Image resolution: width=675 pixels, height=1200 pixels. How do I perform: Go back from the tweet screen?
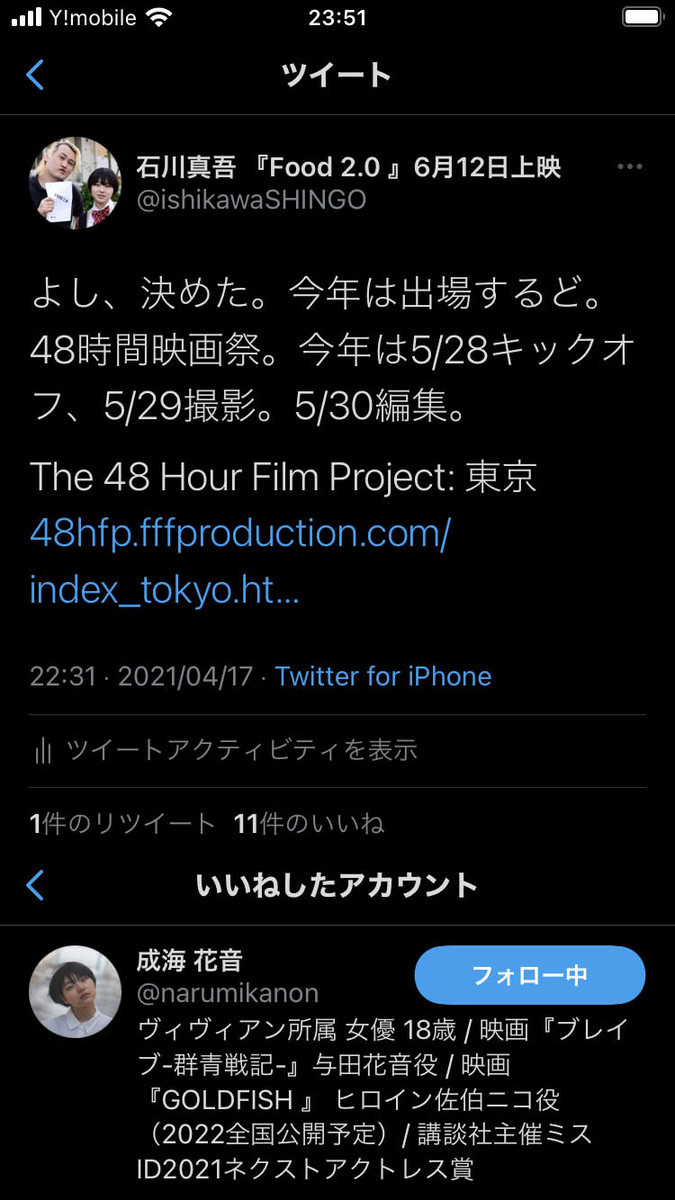pyautogui.click(x=35, y=75)
